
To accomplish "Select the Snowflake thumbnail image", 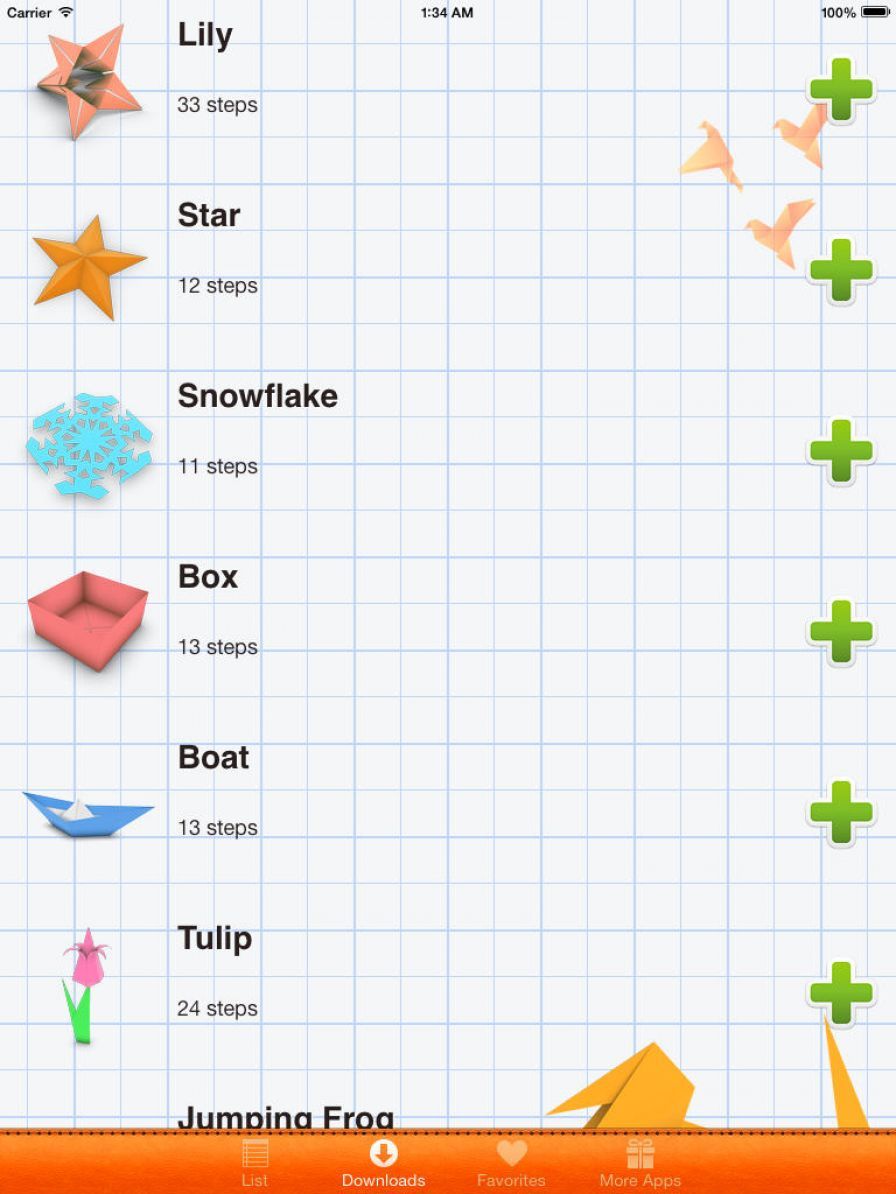I will (x=88, y=448).
